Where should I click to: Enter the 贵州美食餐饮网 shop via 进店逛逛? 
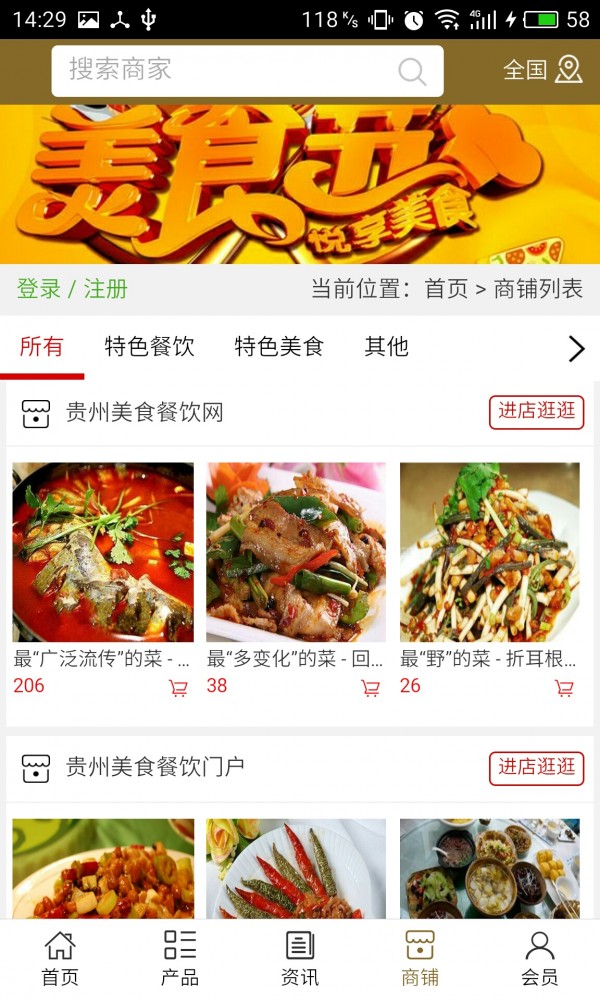[x=536, y=412]
